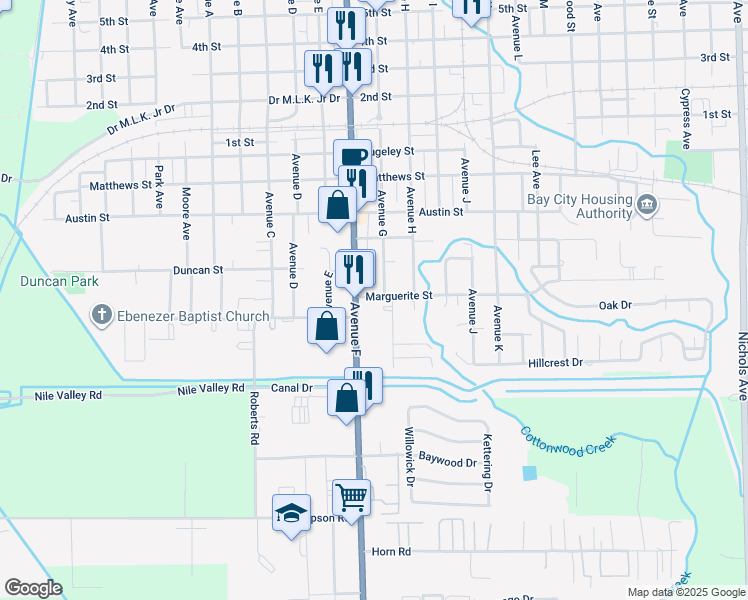This screenshot has width=748, height=600.
Task: Tap the Ebenezer Baptist Church place marker
Action: click(101, 316)
